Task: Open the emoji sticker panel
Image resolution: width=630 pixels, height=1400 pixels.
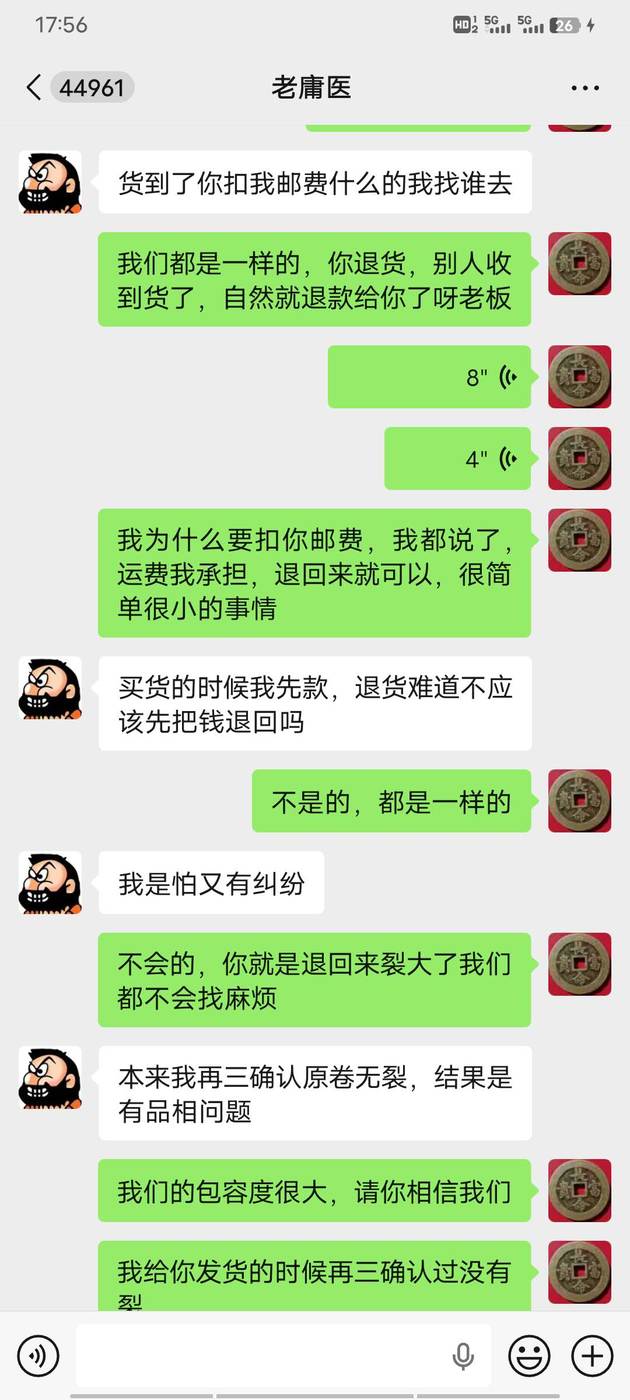Action: [x=529, y=1356]
